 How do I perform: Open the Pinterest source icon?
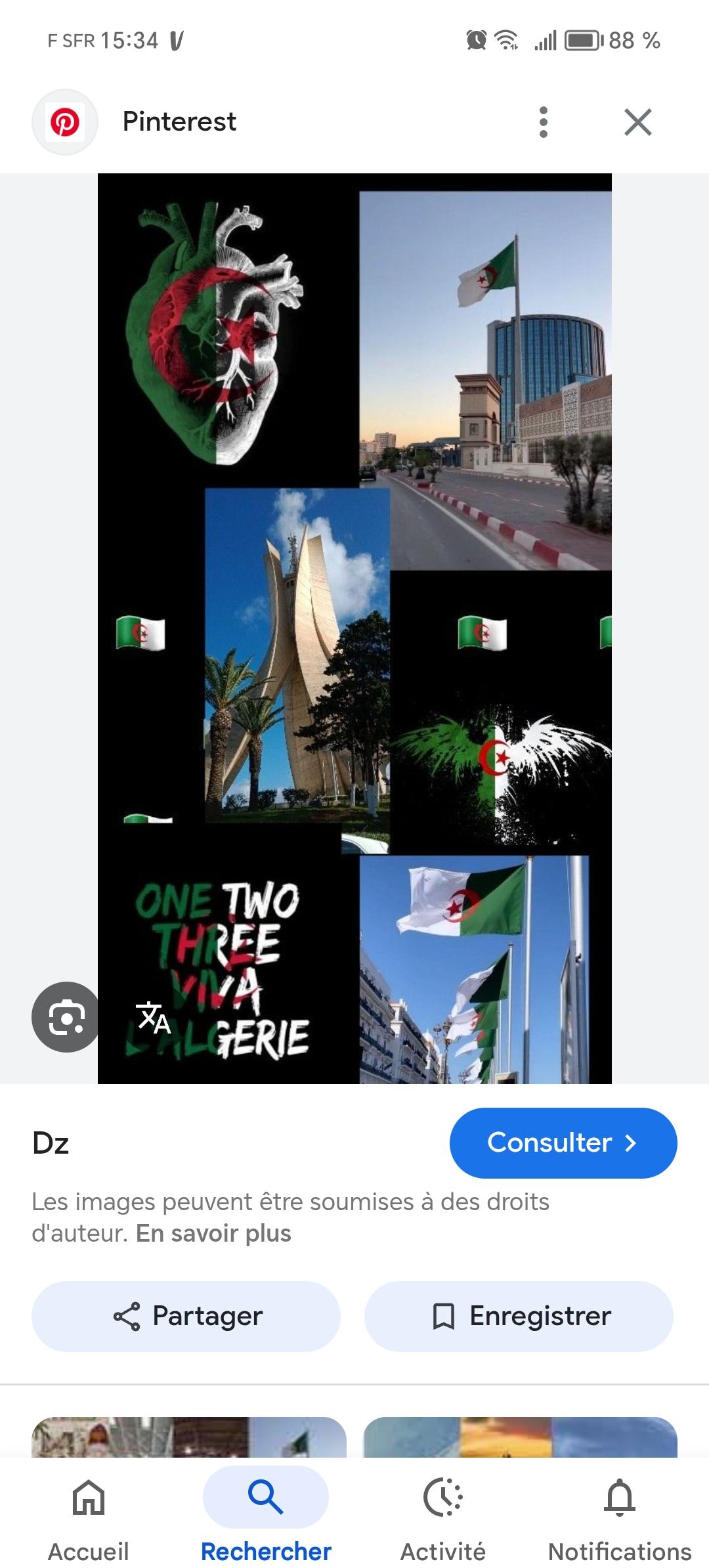pyautogui.click(x=65, y=122)
